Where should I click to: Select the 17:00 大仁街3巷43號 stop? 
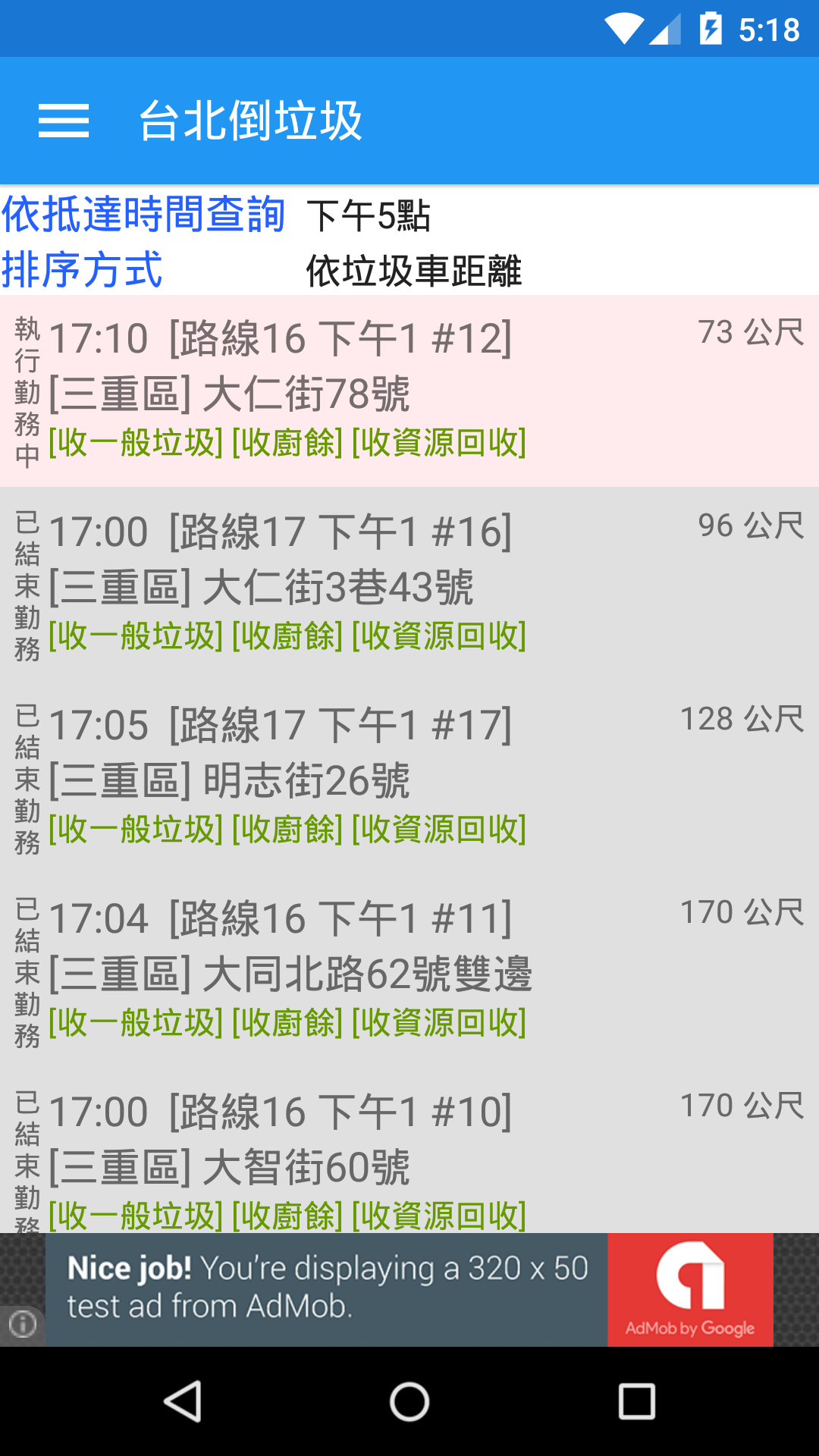click(x=409, y=585)
